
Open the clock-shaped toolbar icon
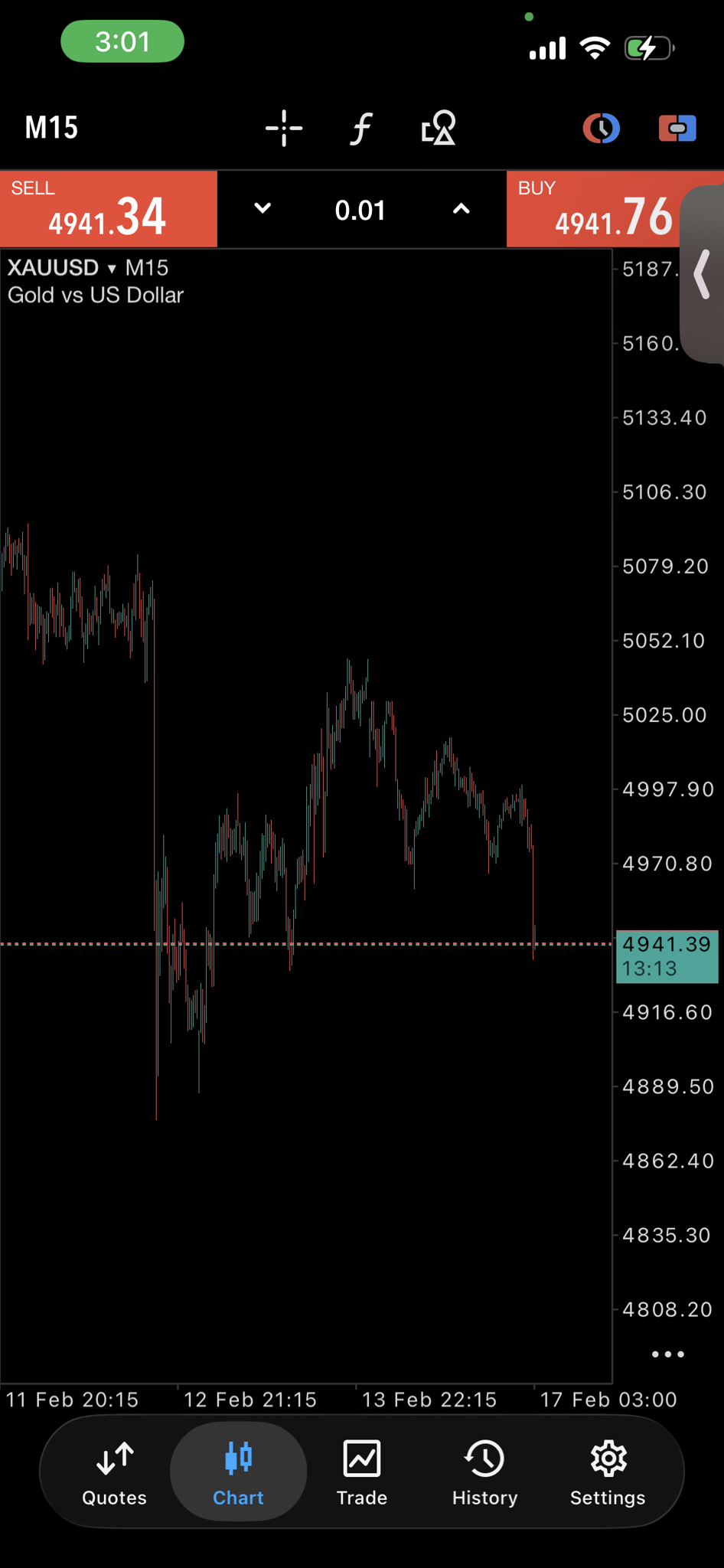pos(602,128)
